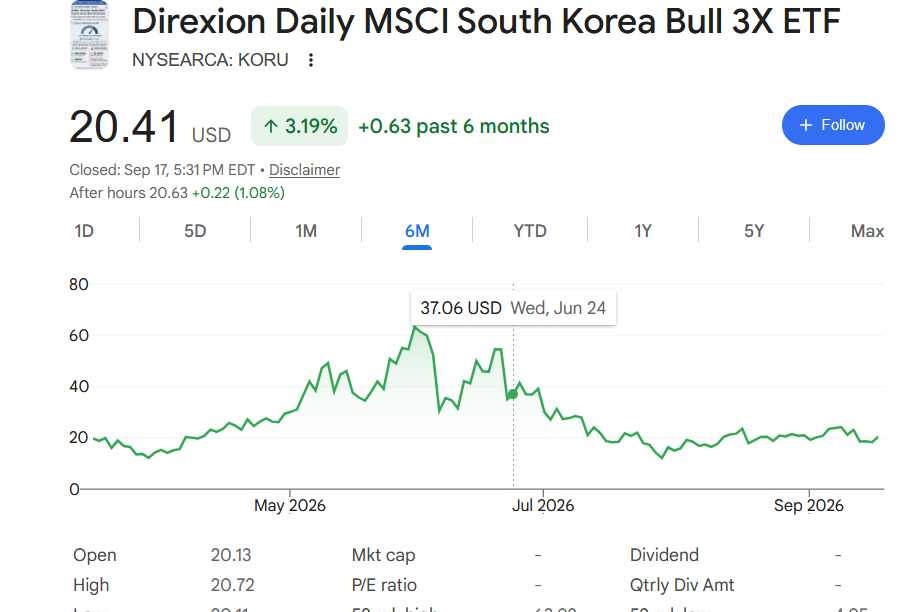Open the Disclaimer link
The height and width of the screenshot is (612, 901).
click(x=304, y=170)
